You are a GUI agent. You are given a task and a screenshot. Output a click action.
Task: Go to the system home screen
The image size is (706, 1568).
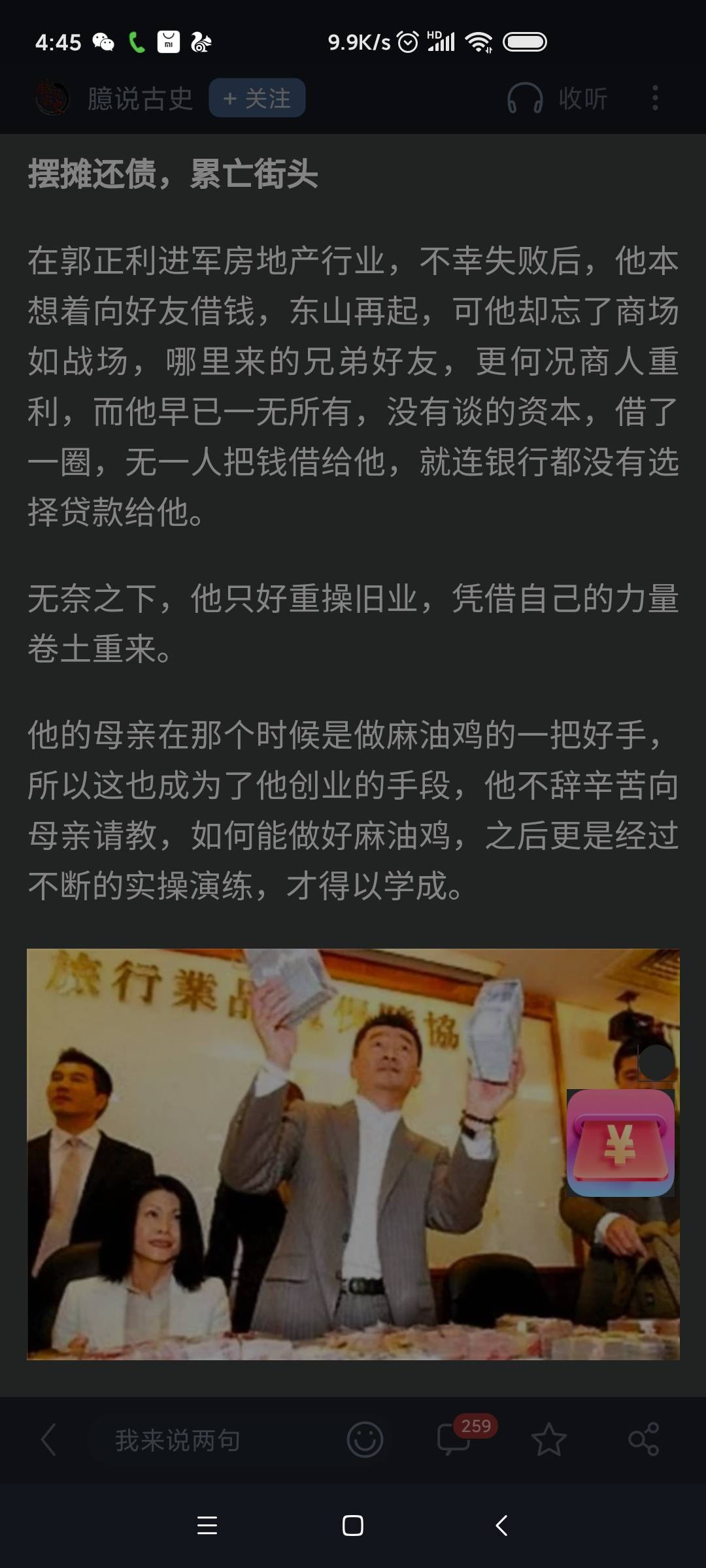pos(353,1525)
